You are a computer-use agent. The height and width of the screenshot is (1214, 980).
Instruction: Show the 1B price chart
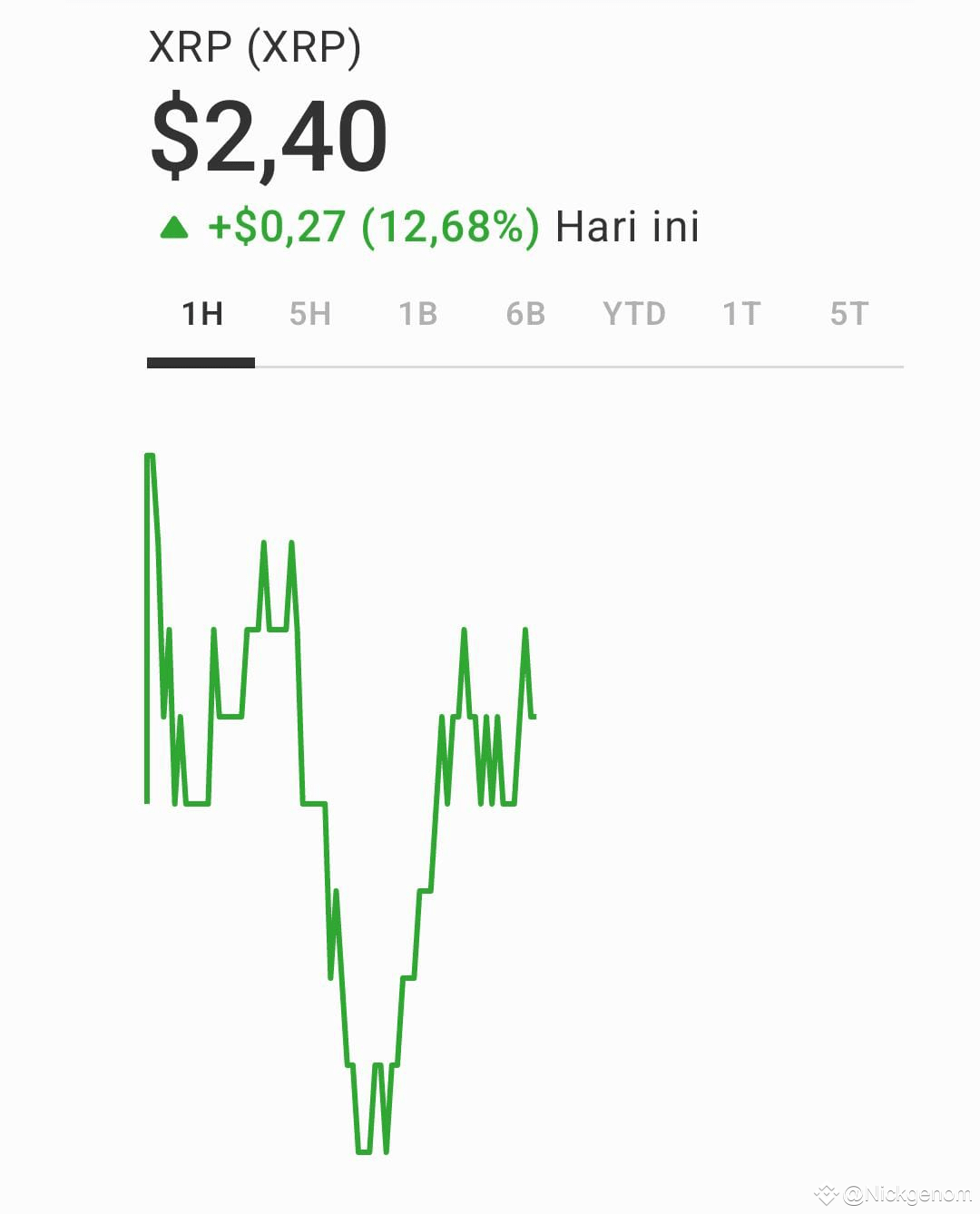417,314
